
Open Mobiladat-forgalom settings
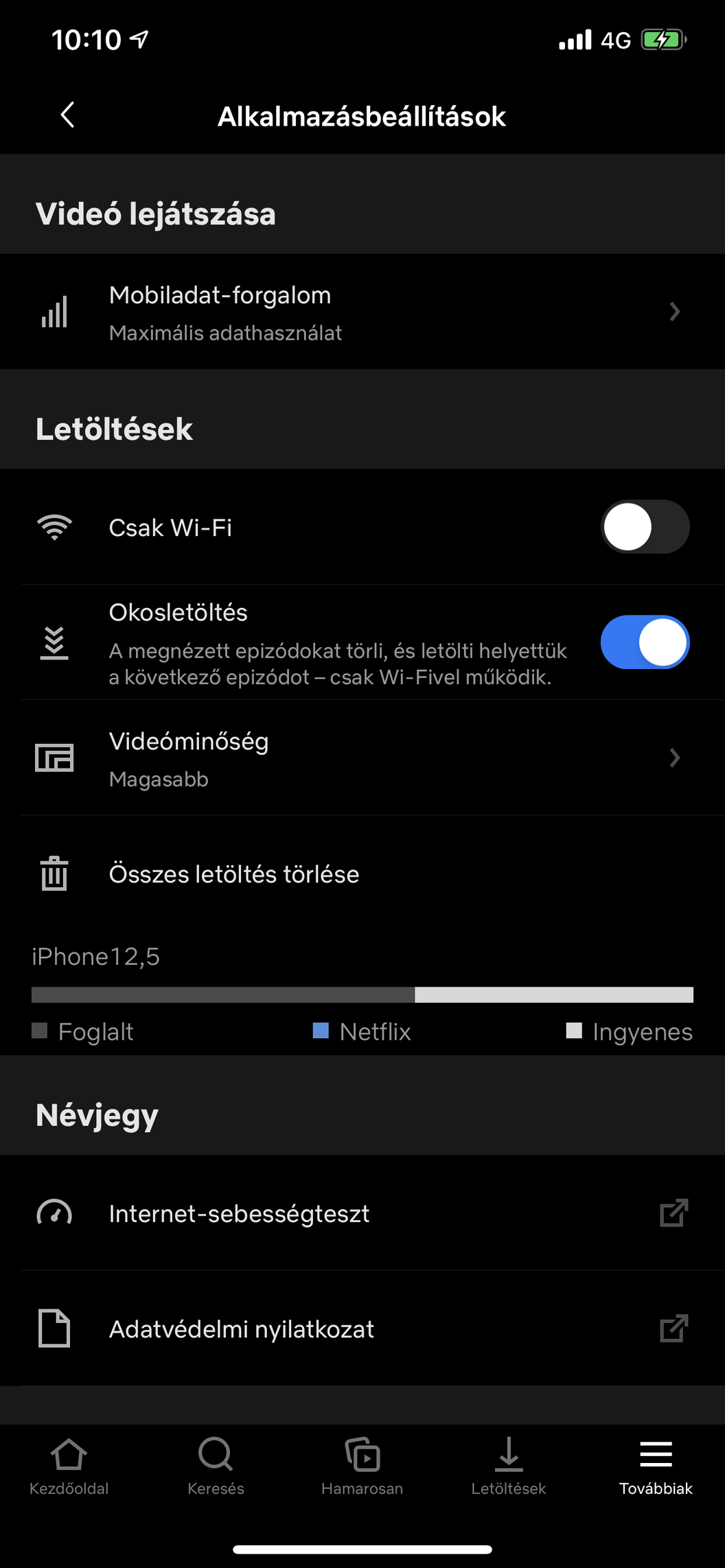click(x=362, y=312)
